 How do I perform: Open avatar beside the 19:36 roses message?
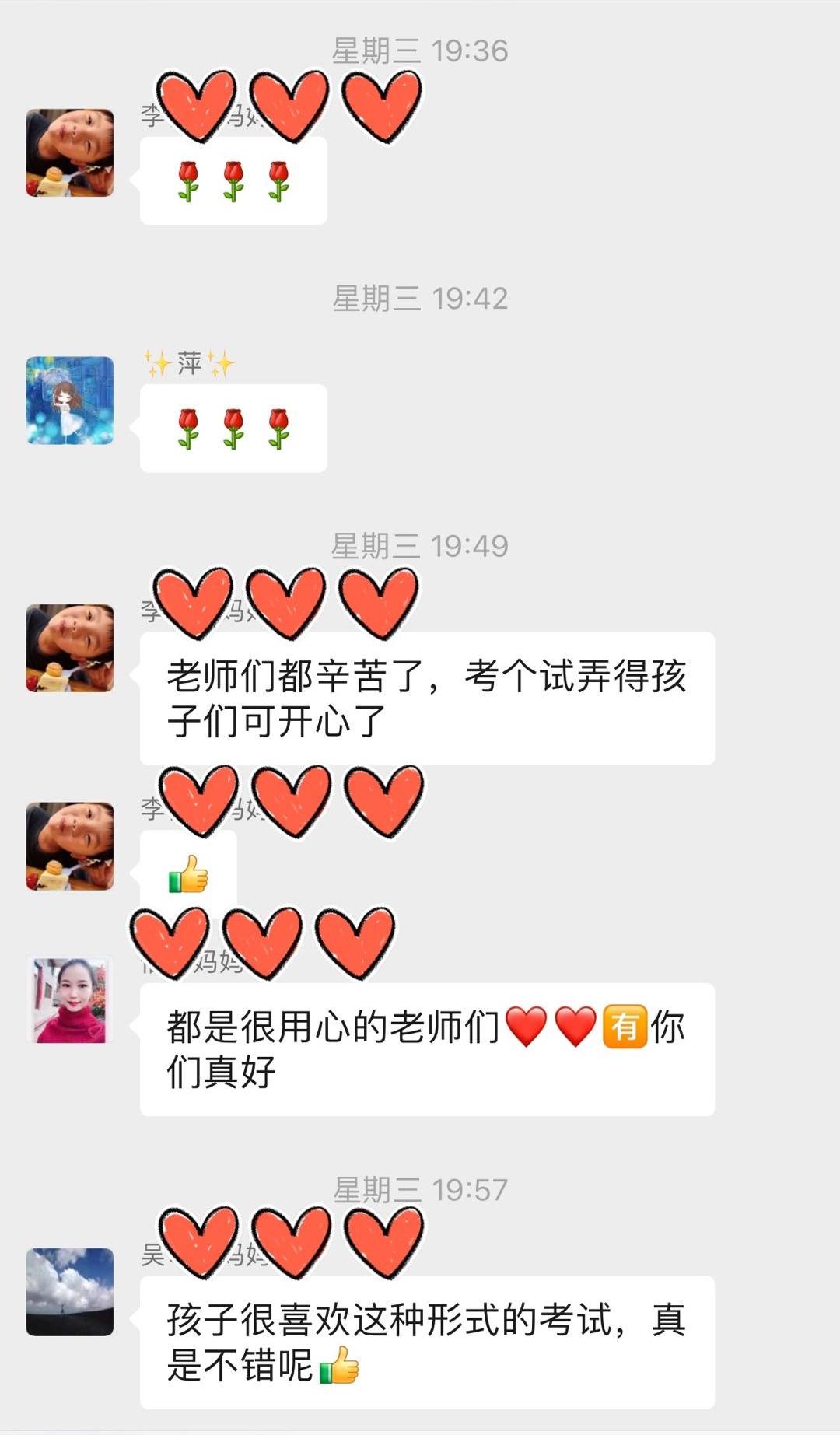point(70,153)
